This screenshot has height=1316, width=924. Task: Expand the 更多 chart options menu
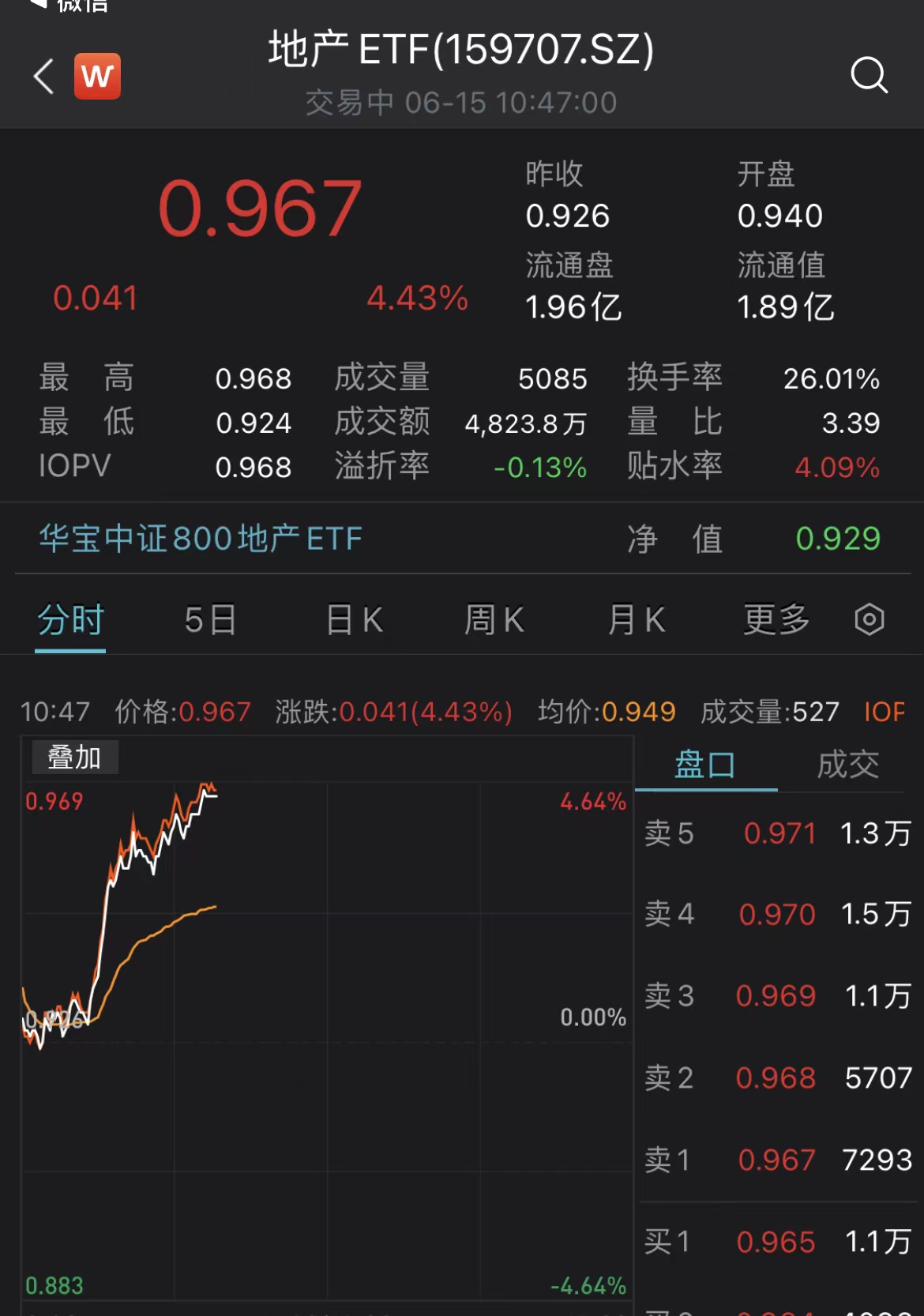coord(776,620)
